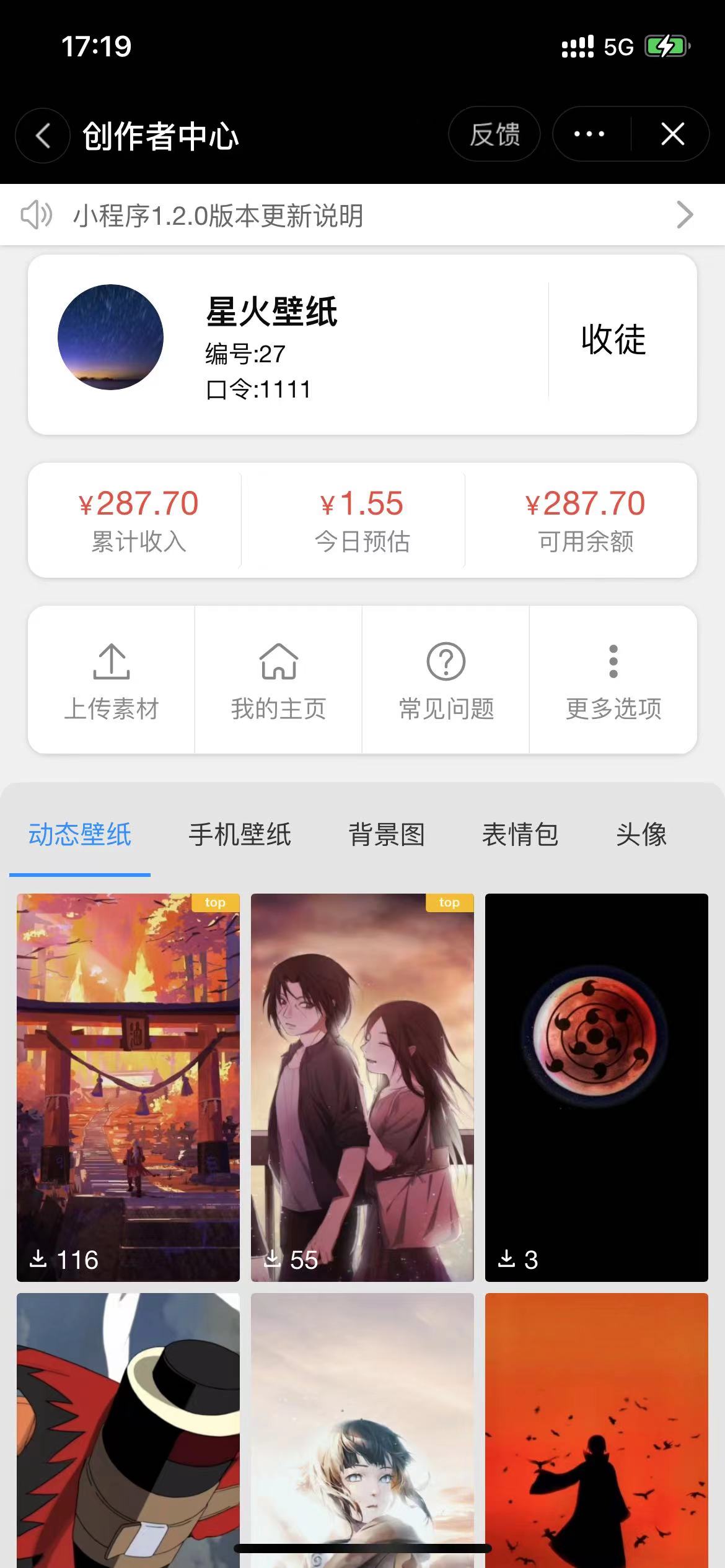Switch to the 背景图 tab

pyautogui.click(x=387, y=835)
